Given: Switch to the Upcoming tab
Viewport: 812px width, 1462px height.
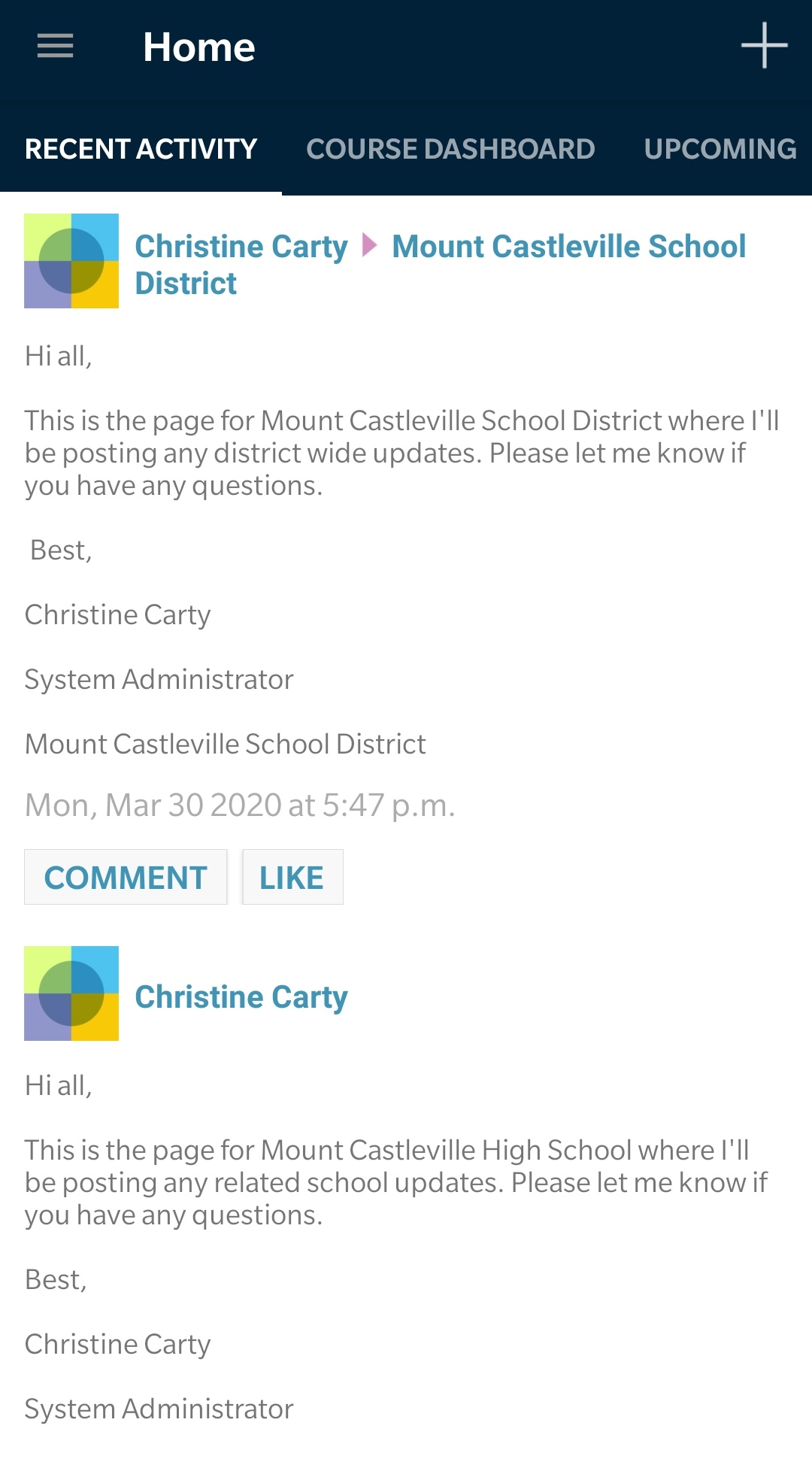Looking at the screenshot, I should point(720,149).
